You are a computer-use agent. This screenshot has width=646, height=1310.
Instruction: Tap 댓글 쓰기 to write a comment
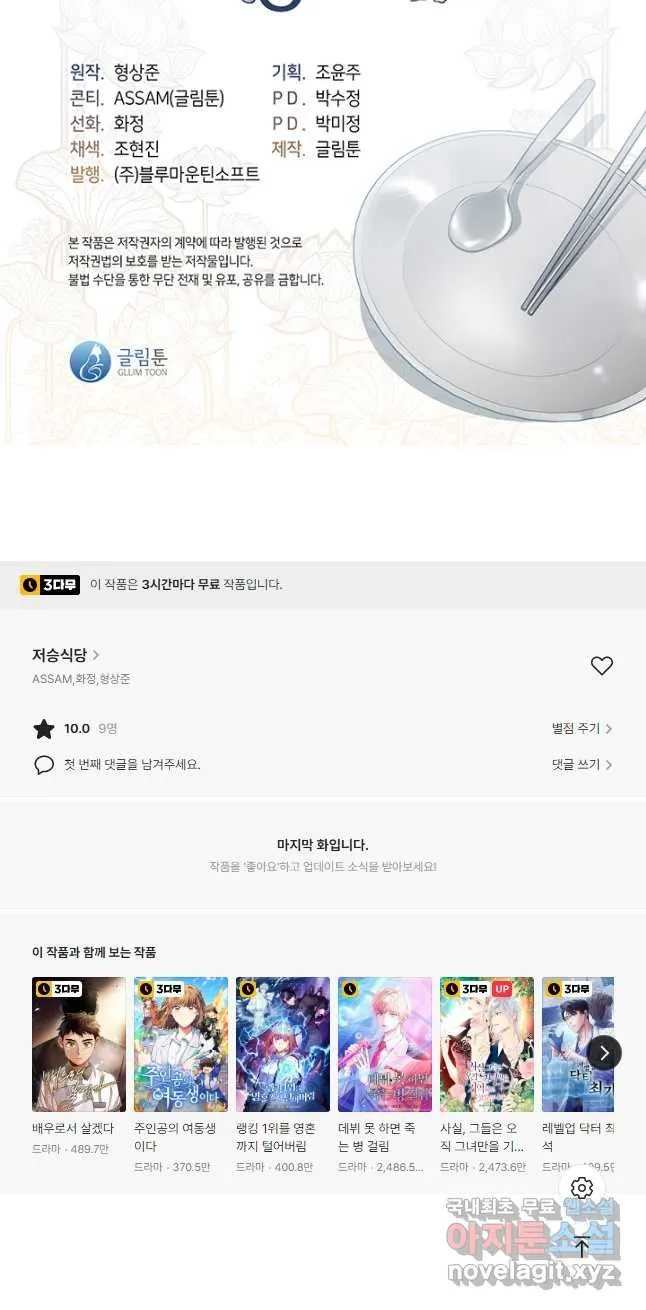click(581, 764)
